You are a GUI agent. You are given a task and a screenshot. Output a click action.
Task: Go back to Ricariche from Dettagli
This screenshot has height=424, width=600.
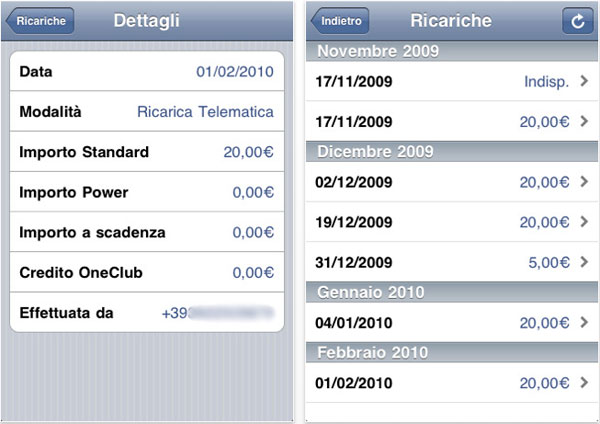point(40,20)
